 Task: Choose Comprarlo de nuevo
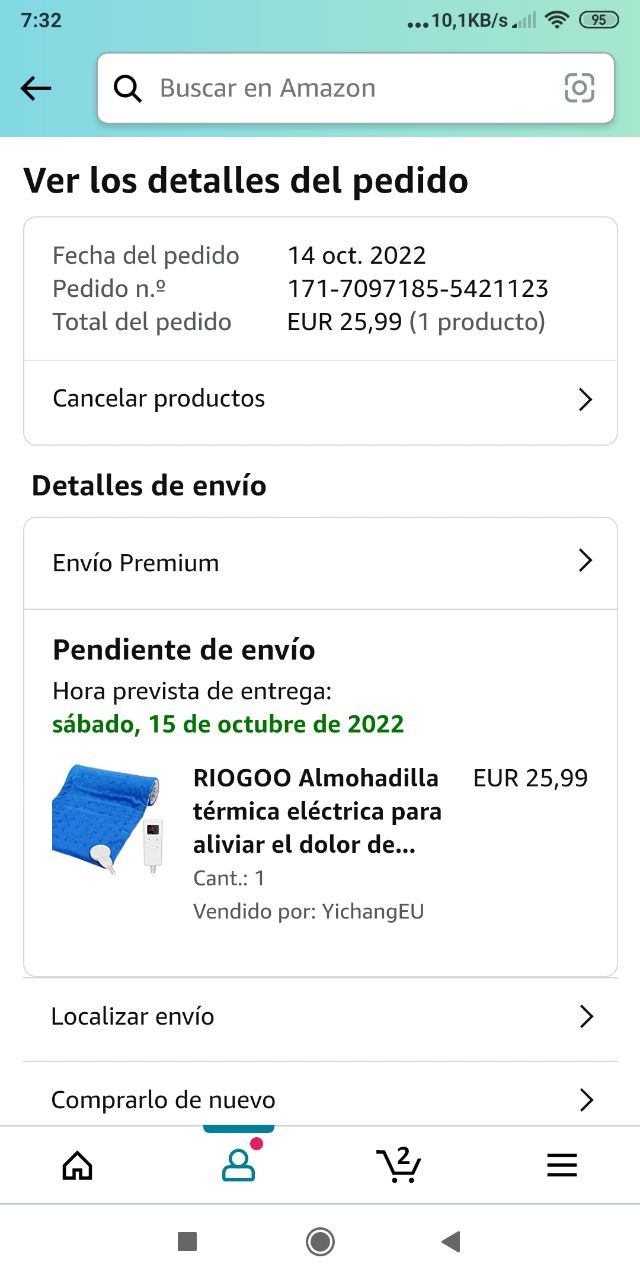[320, 1100]
